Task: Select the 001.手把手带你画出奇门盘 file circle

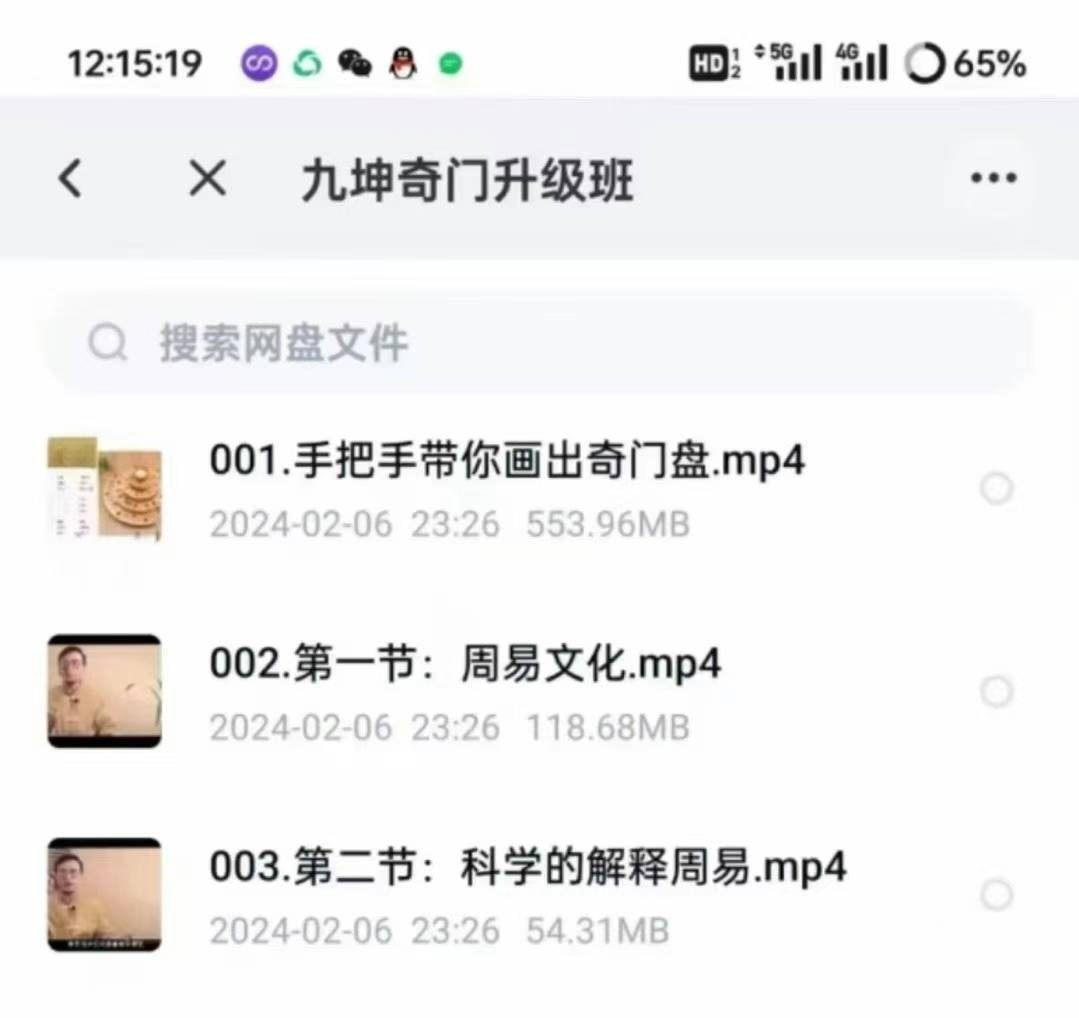Action: coord(996,489)
